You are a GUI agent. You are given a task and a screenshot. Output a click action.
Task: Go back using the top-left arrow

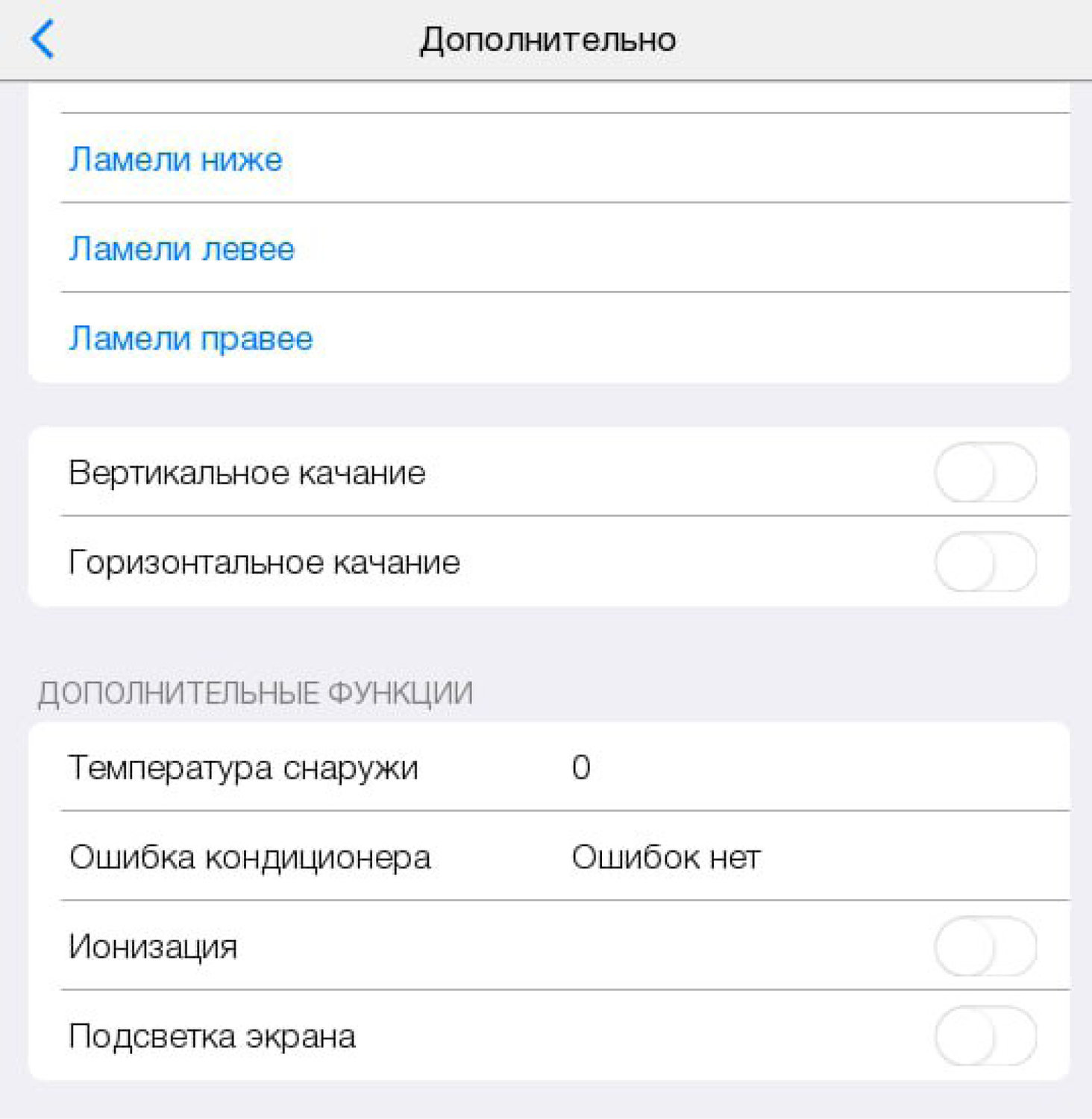43,39
